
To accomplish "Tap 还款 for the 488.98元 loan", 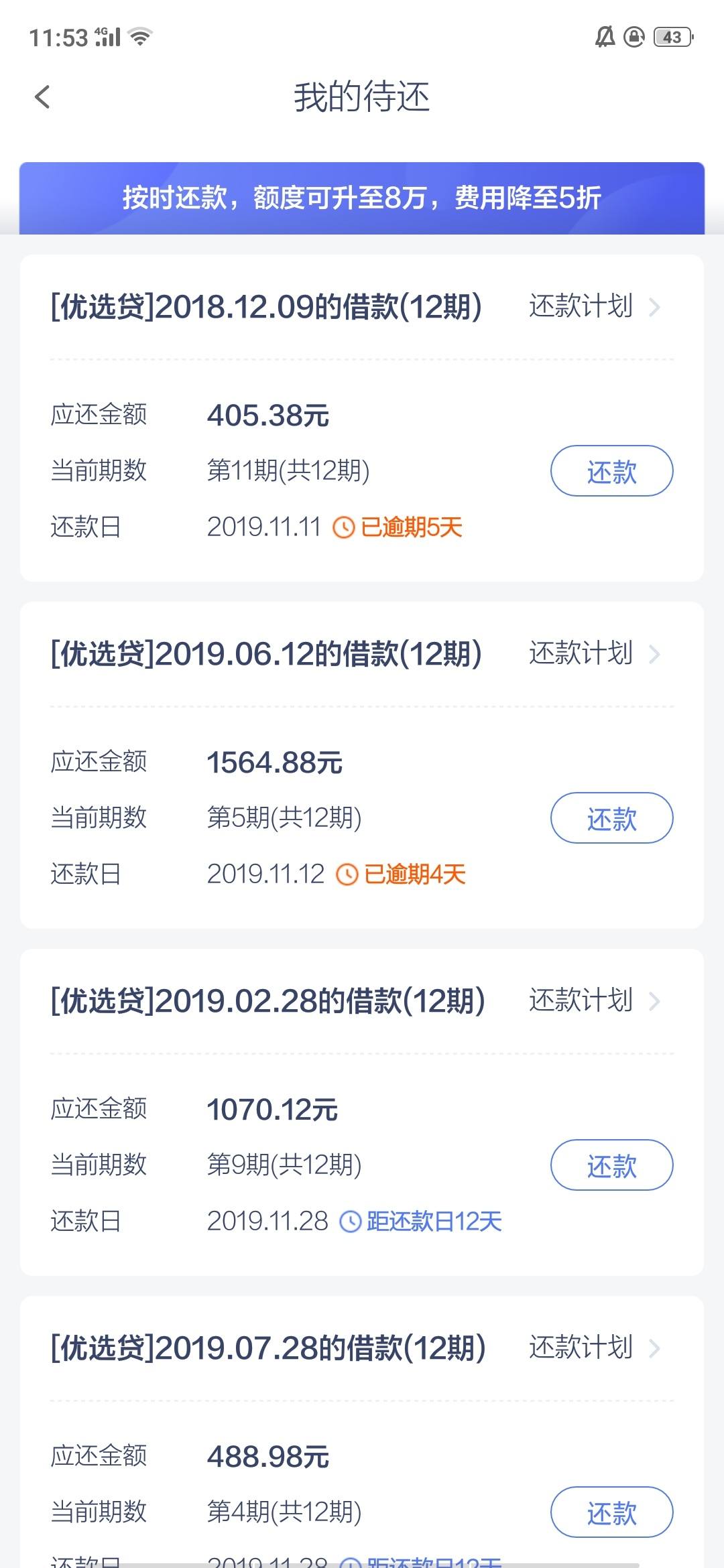I will coord(611,1512).
